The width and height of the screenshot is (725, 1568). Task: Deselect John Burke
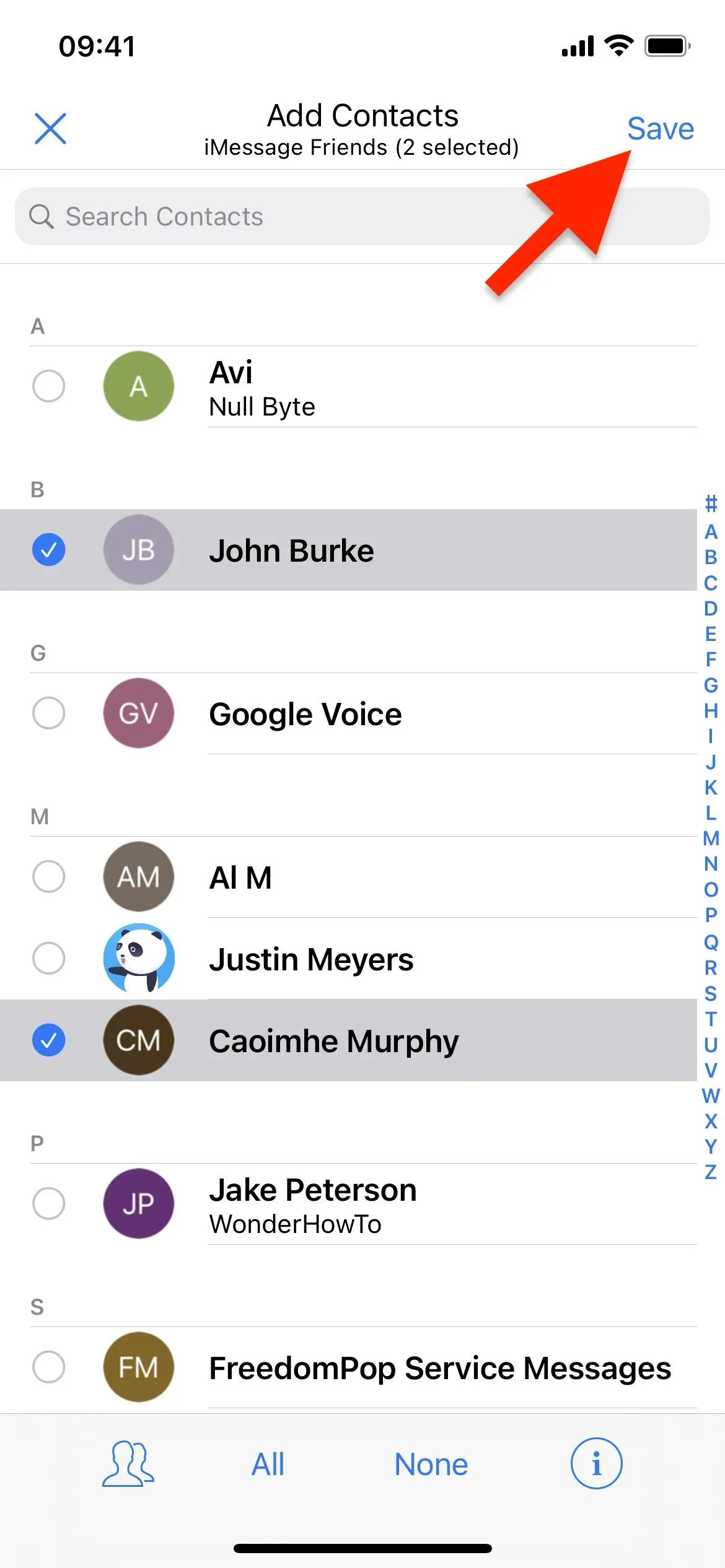point(348,550)
